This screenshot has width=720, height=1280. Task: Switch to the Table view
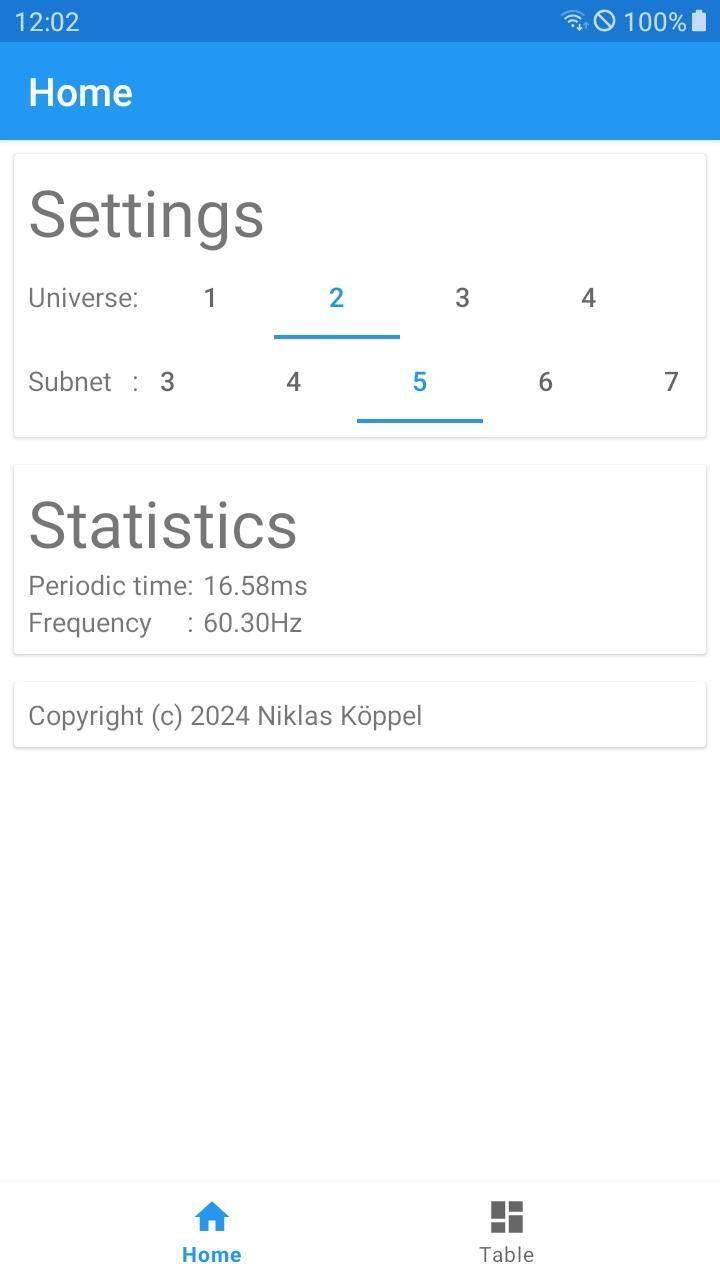[506, 1230]
